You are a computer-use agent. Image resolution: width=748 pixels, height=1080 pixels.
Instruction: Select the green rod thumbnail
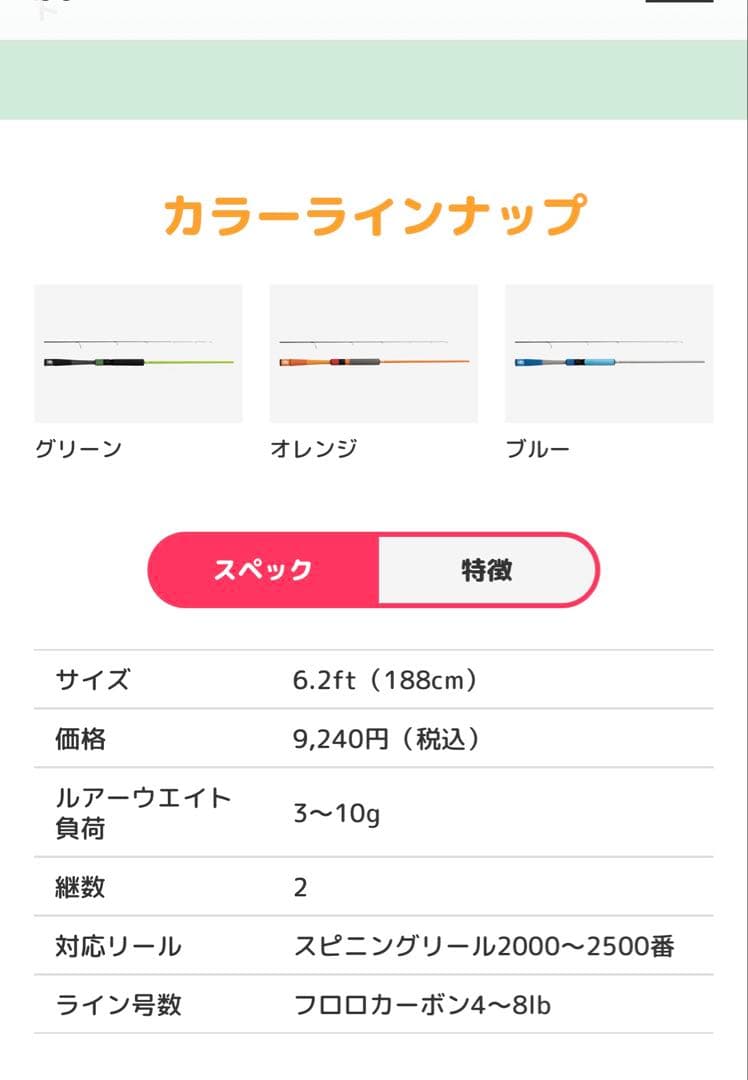pos(139,352)
